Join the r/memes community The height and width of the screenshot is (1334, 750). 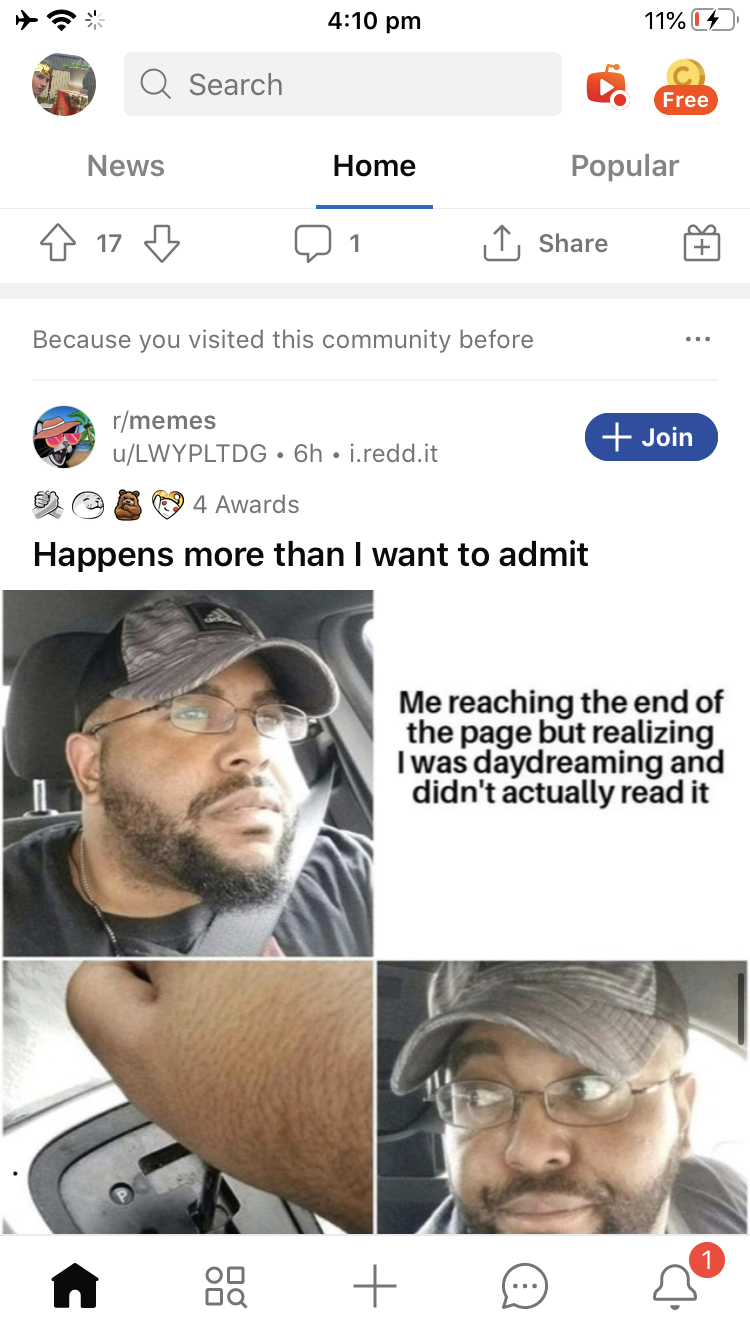651,437
